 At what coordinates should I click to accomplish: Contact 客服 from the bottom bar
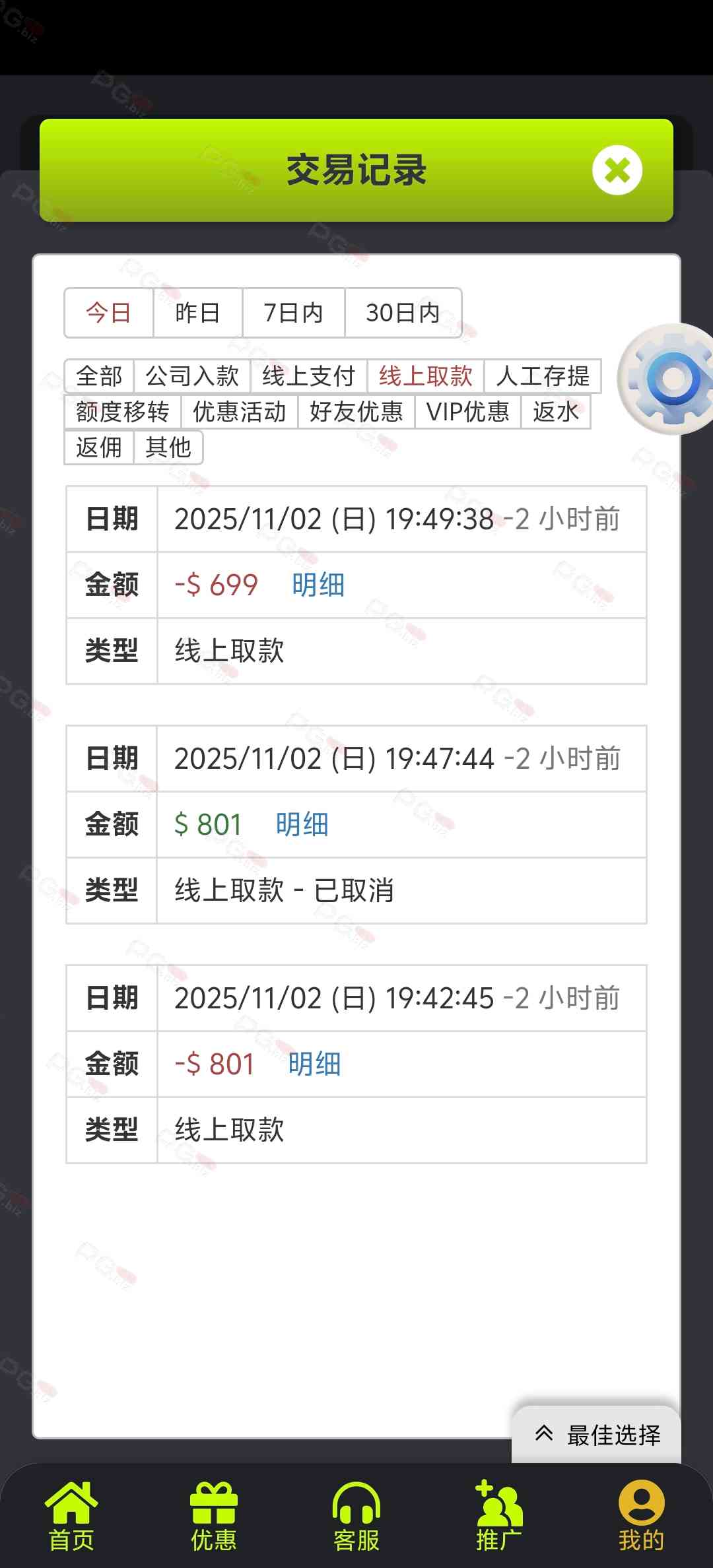(x=356, y=1515)
